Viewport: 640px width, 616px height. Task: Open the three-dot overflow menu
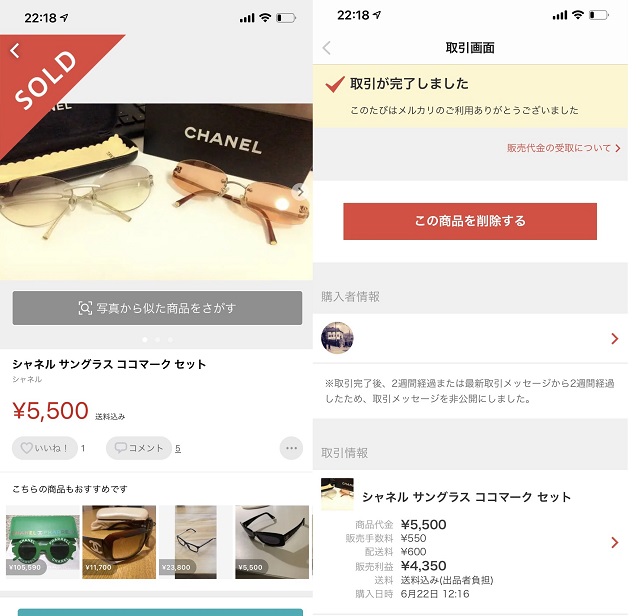coord(292,448)
